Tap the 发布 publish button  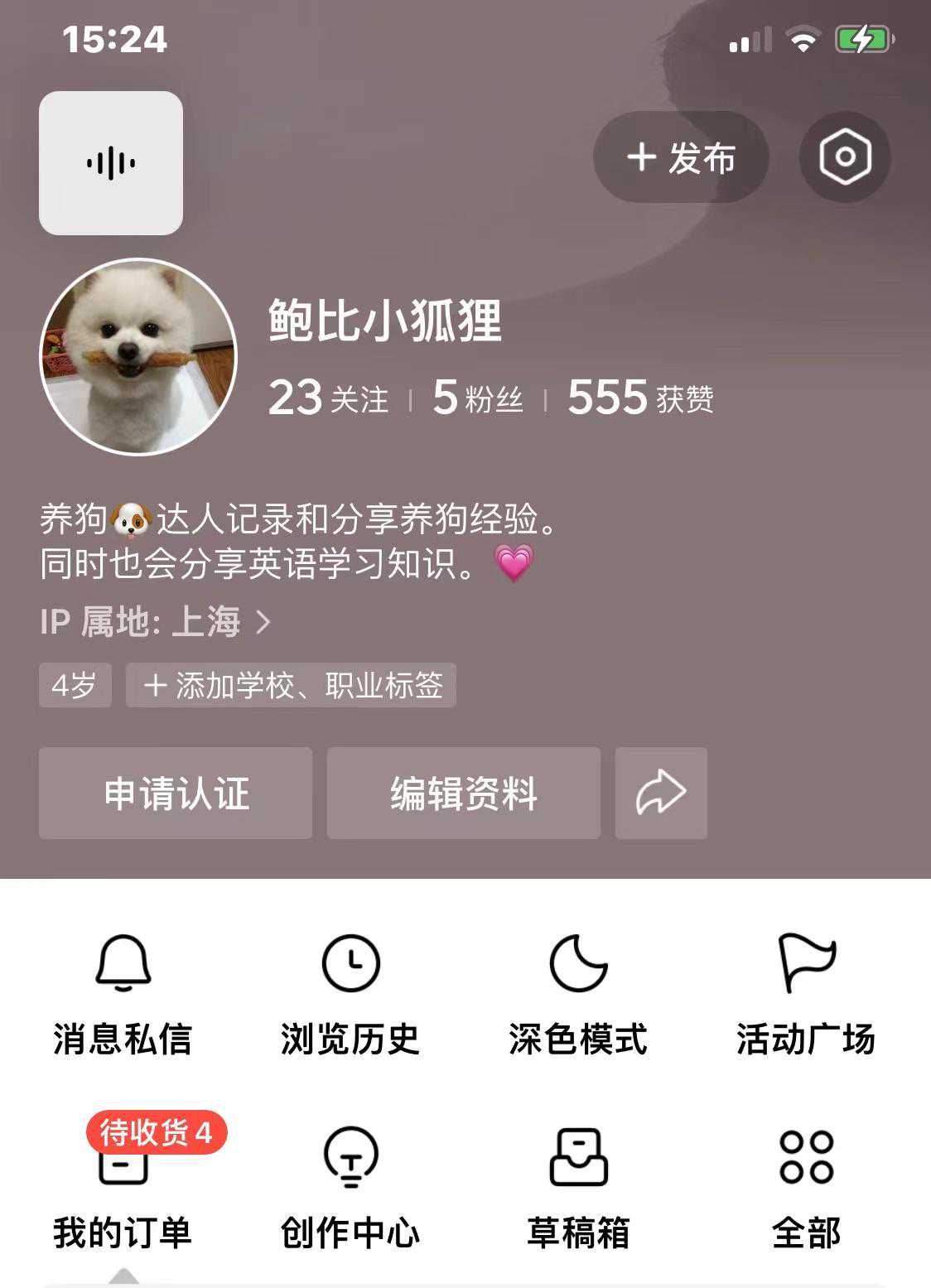pyautogui.click(x=681, y=157)
